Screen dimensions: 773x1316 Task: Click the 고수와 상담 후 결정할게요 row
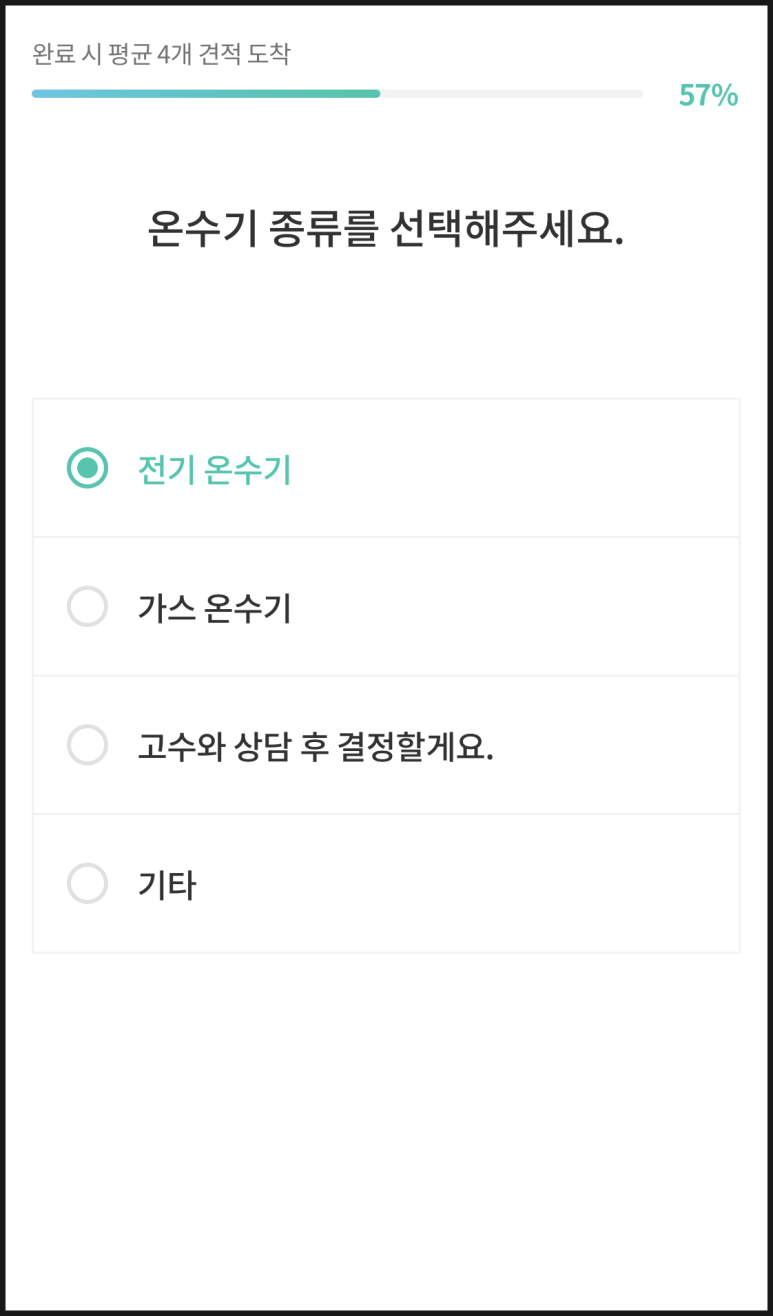(386, 745)
